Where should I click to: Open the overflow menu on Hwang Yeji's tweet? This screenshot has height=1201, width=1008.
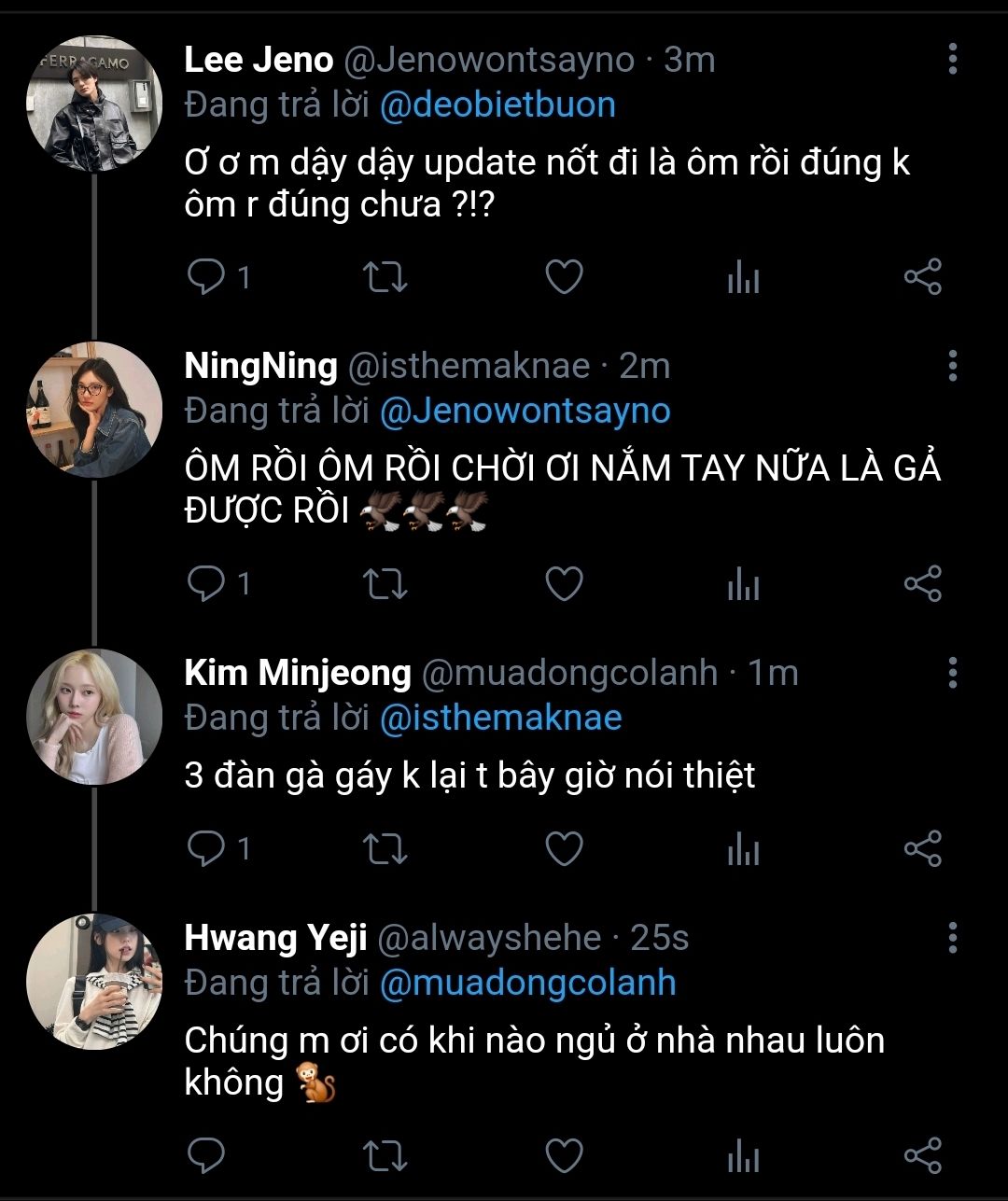point(952,937)
